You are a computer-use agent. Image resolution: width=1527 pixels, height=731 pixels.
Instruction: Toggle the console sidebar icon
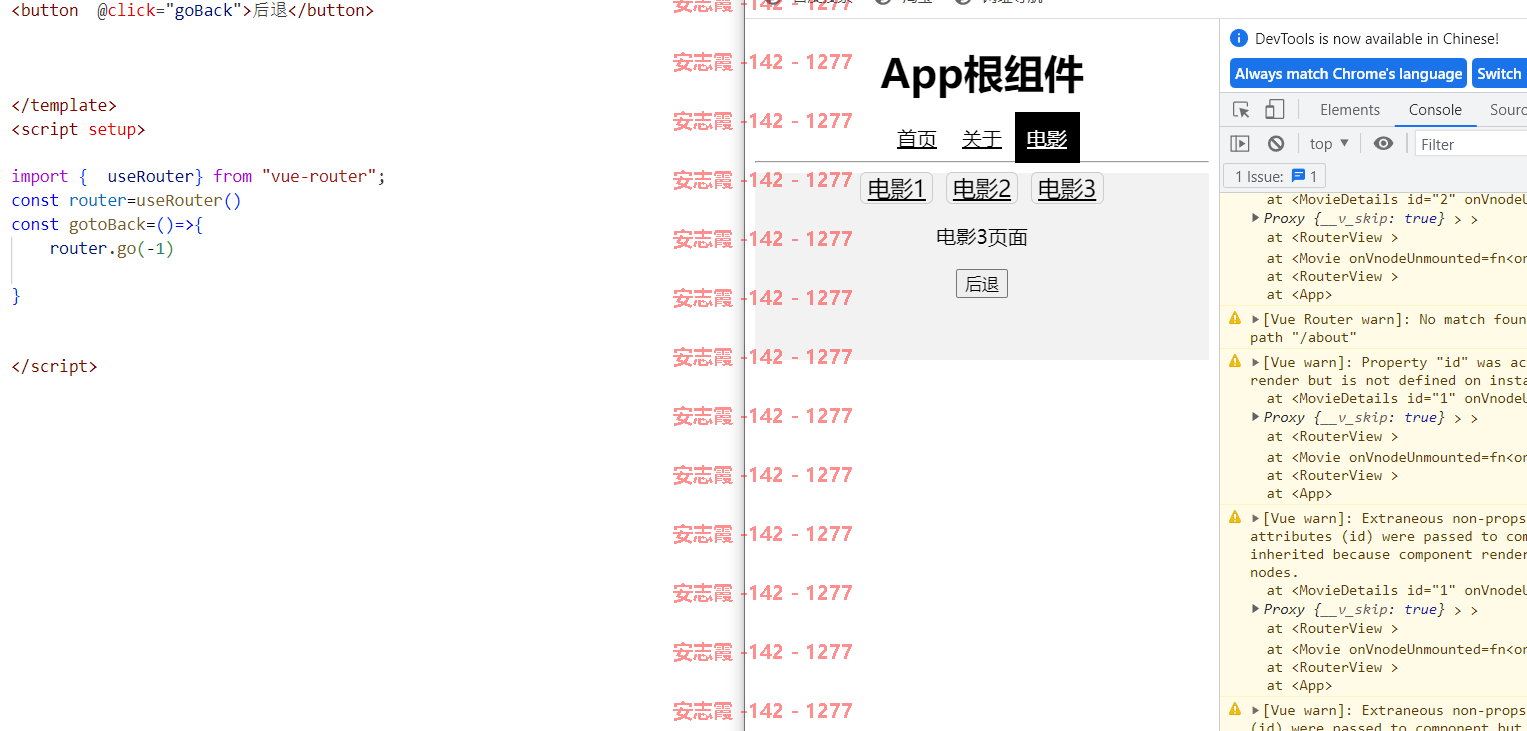coord(1240,144)
